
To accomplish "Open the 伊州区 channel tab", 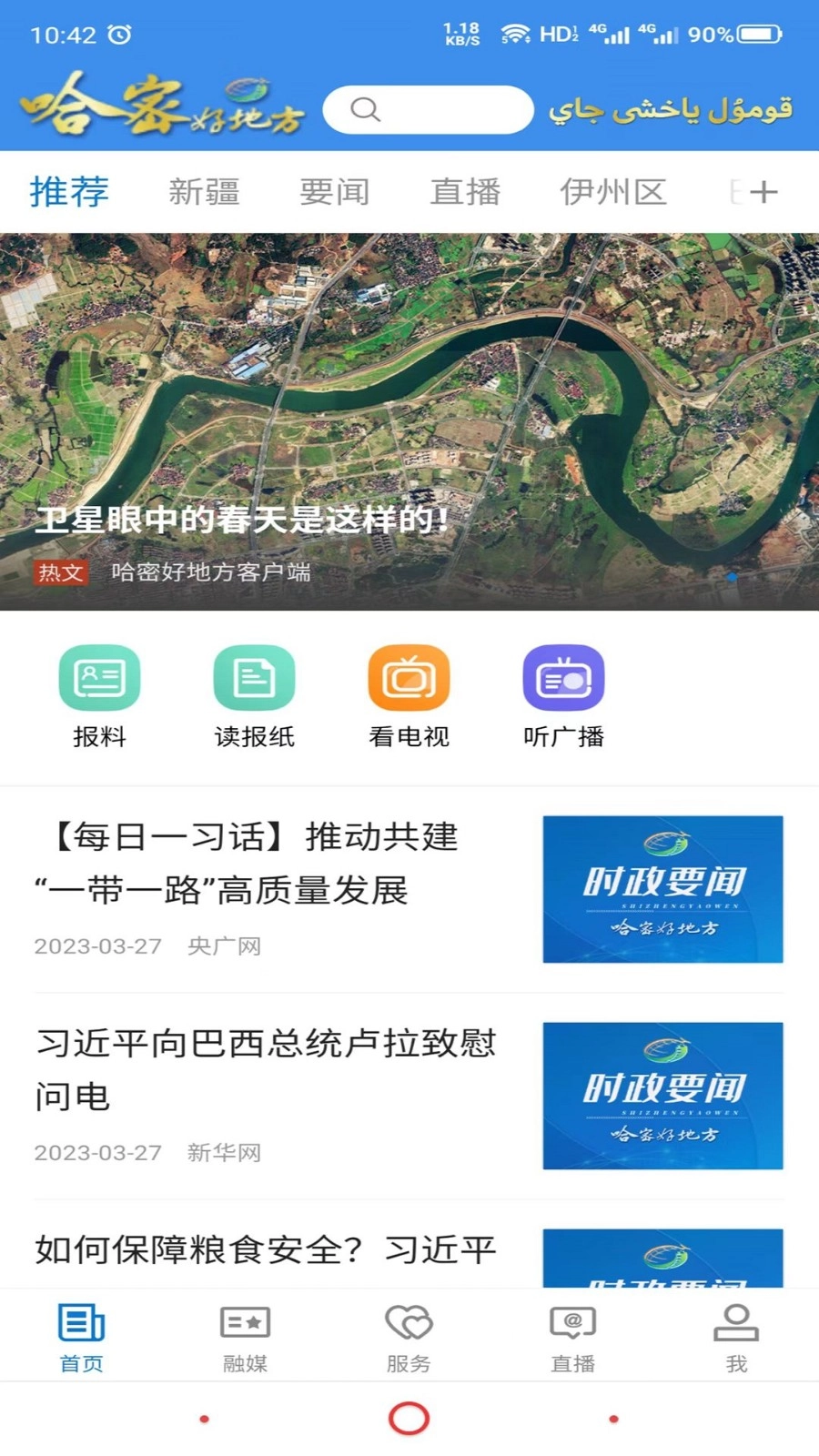I will (613, 192).
